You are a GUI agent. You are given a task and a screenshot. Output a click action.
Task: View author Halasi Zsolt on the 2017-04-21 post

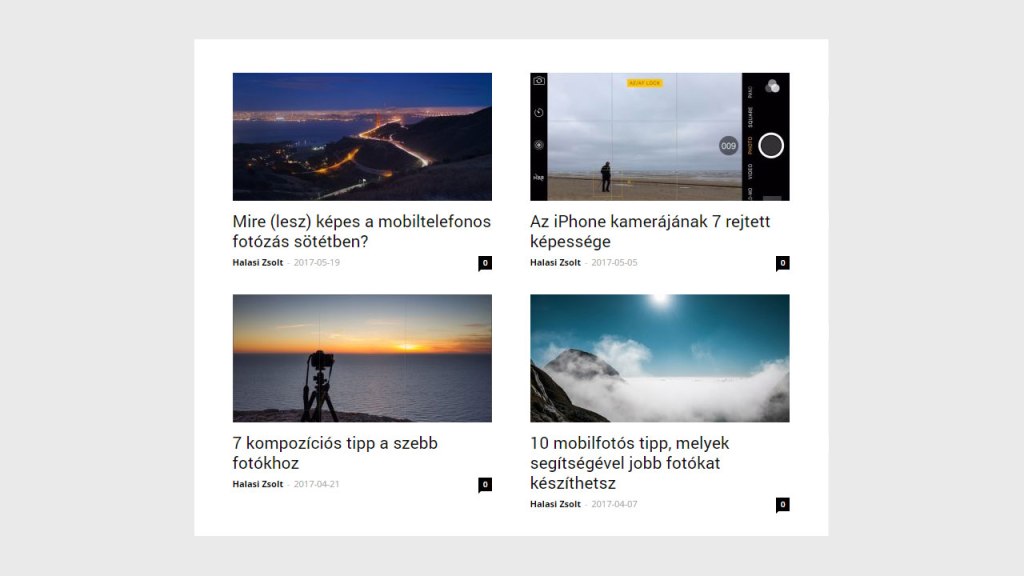(x=258, y=484)
